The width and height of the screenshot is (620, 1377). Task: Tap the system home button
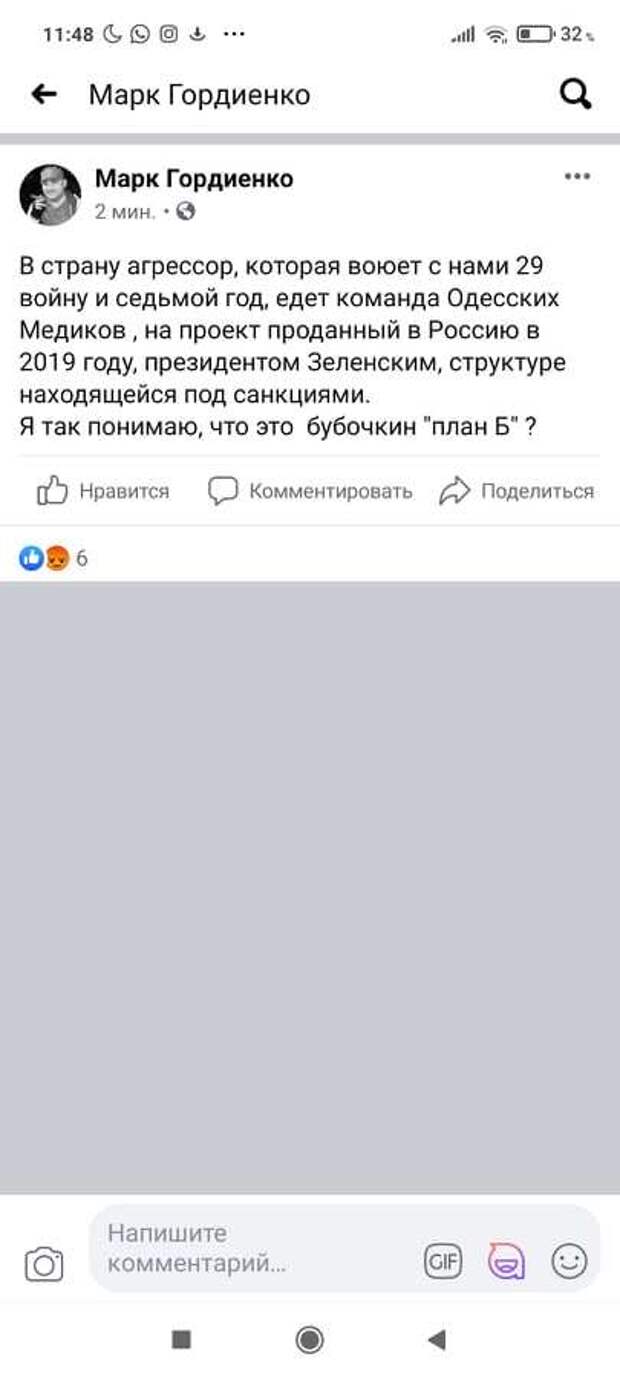coord(310,1339)
